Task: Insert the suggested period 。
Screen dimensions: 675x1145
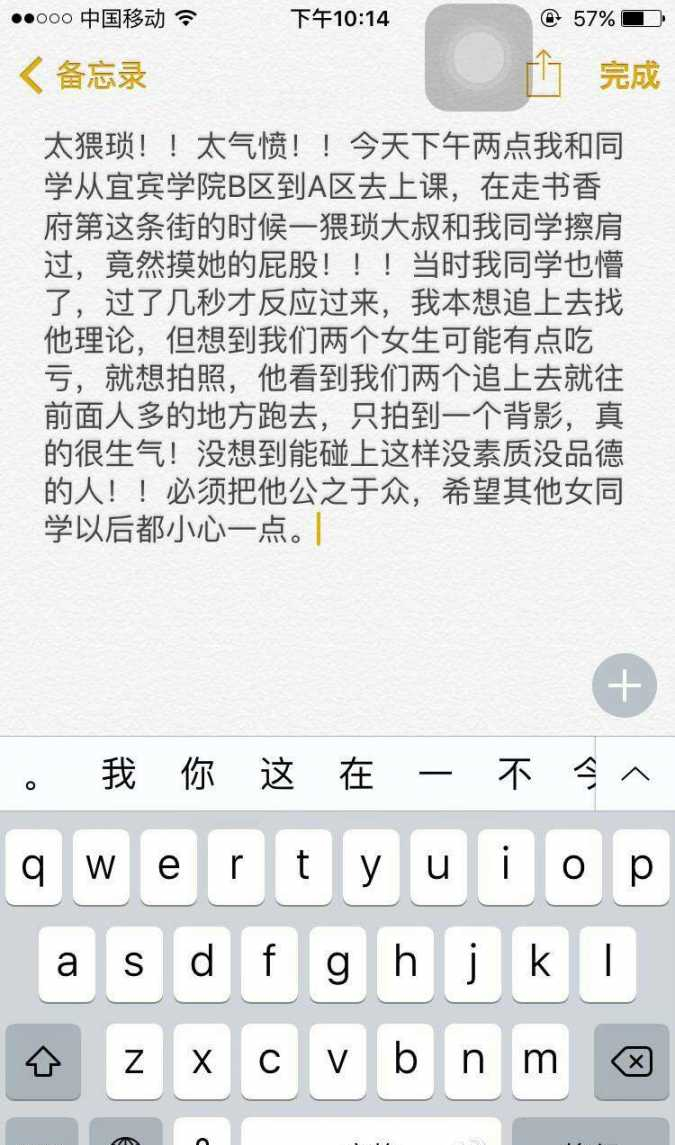Action: 32,778
